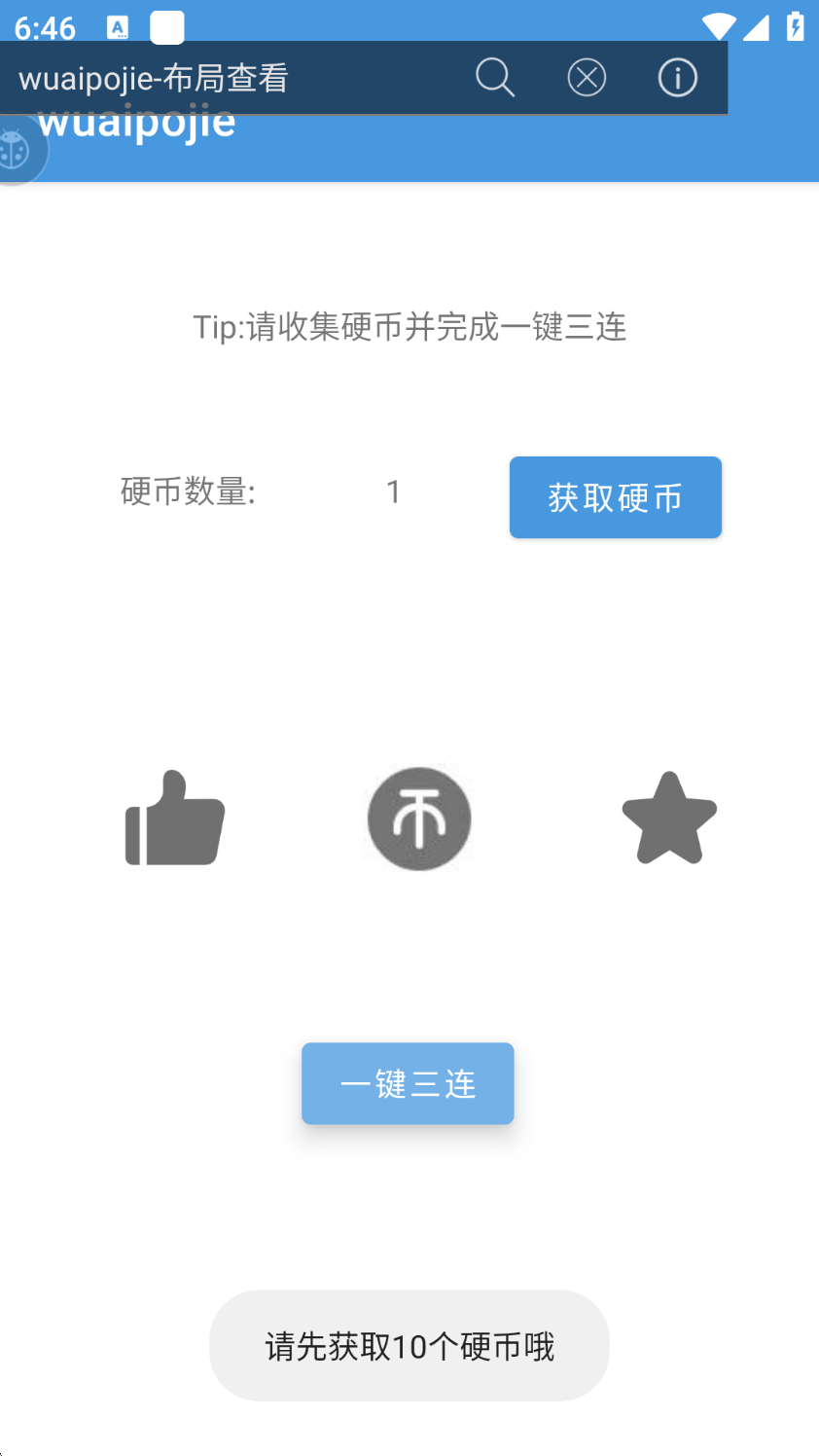Tap the charging battery indicator
This screenshot has height=1456, width=819.
click(x=795, y=27)
